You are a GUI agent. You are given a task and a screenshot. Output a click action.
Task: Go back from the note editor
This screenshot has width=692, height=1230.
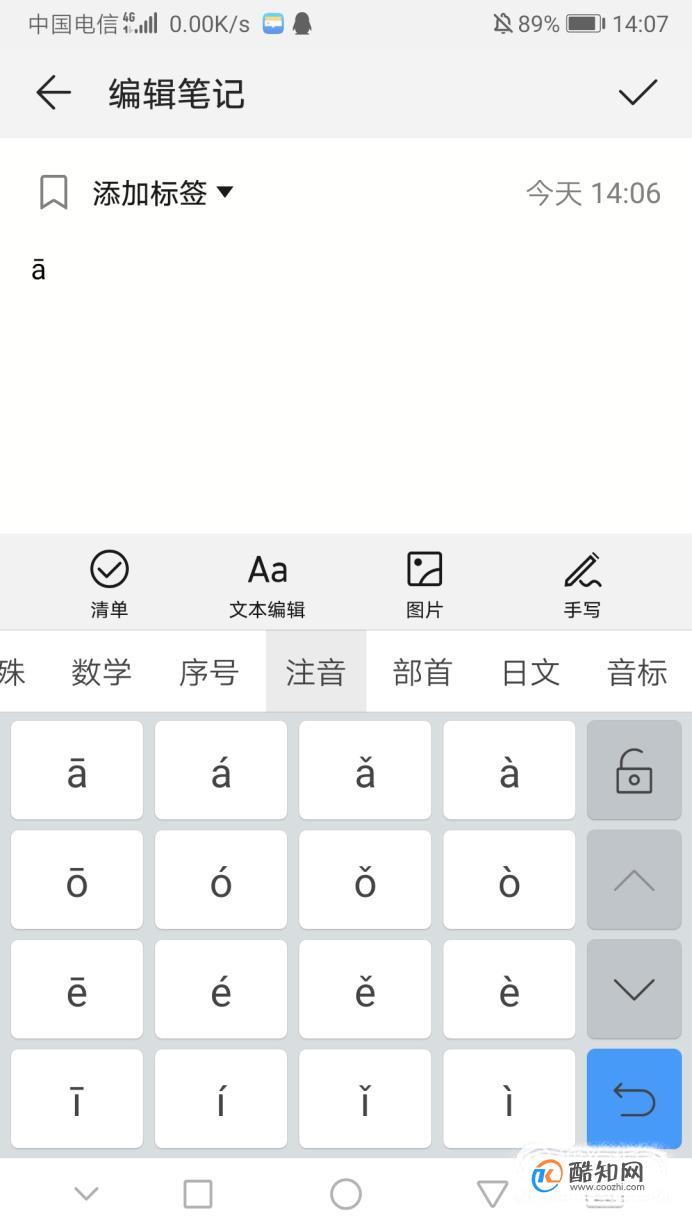point(54,93)
